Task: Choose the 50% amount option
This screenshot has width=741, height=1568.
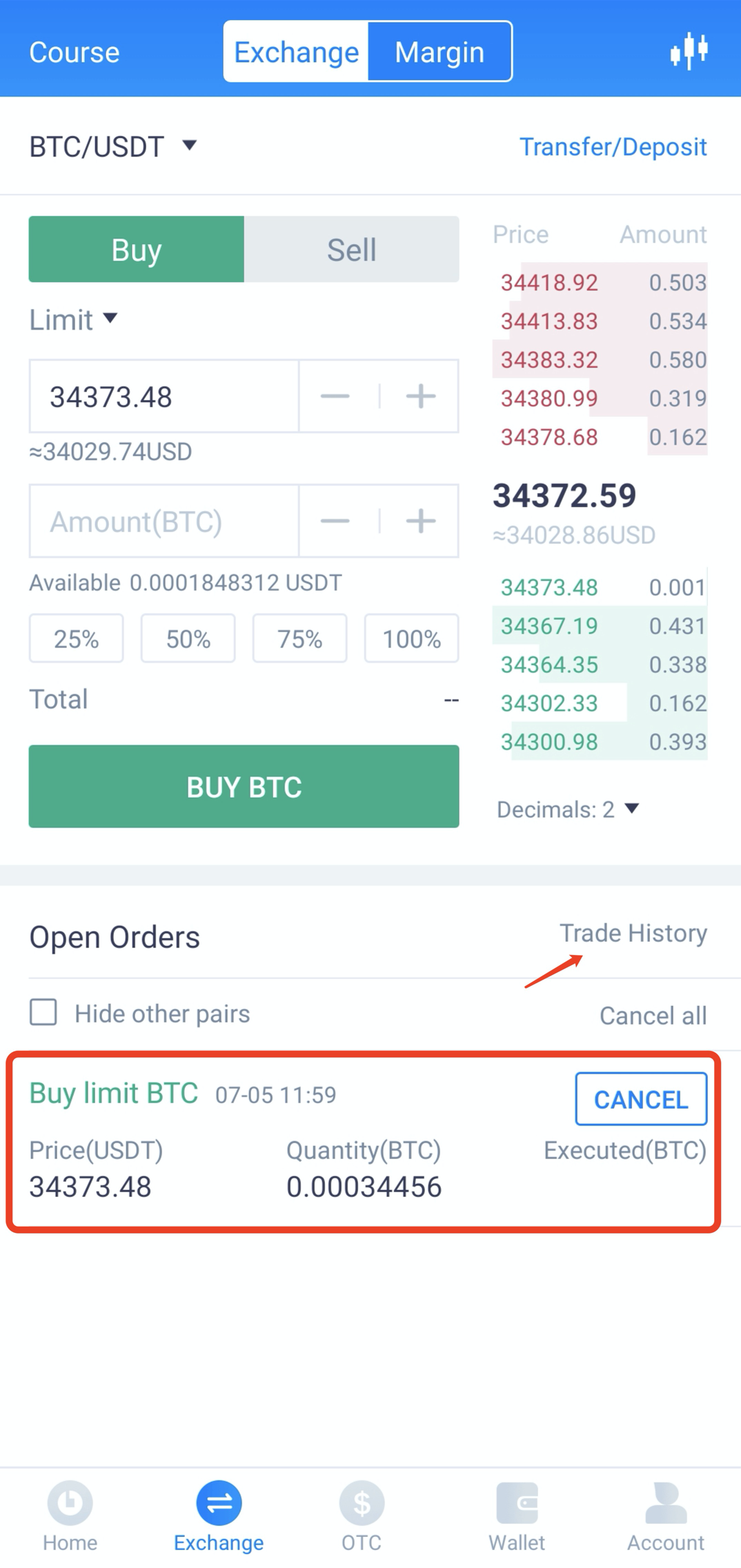Action: click(x=188, y=639)
